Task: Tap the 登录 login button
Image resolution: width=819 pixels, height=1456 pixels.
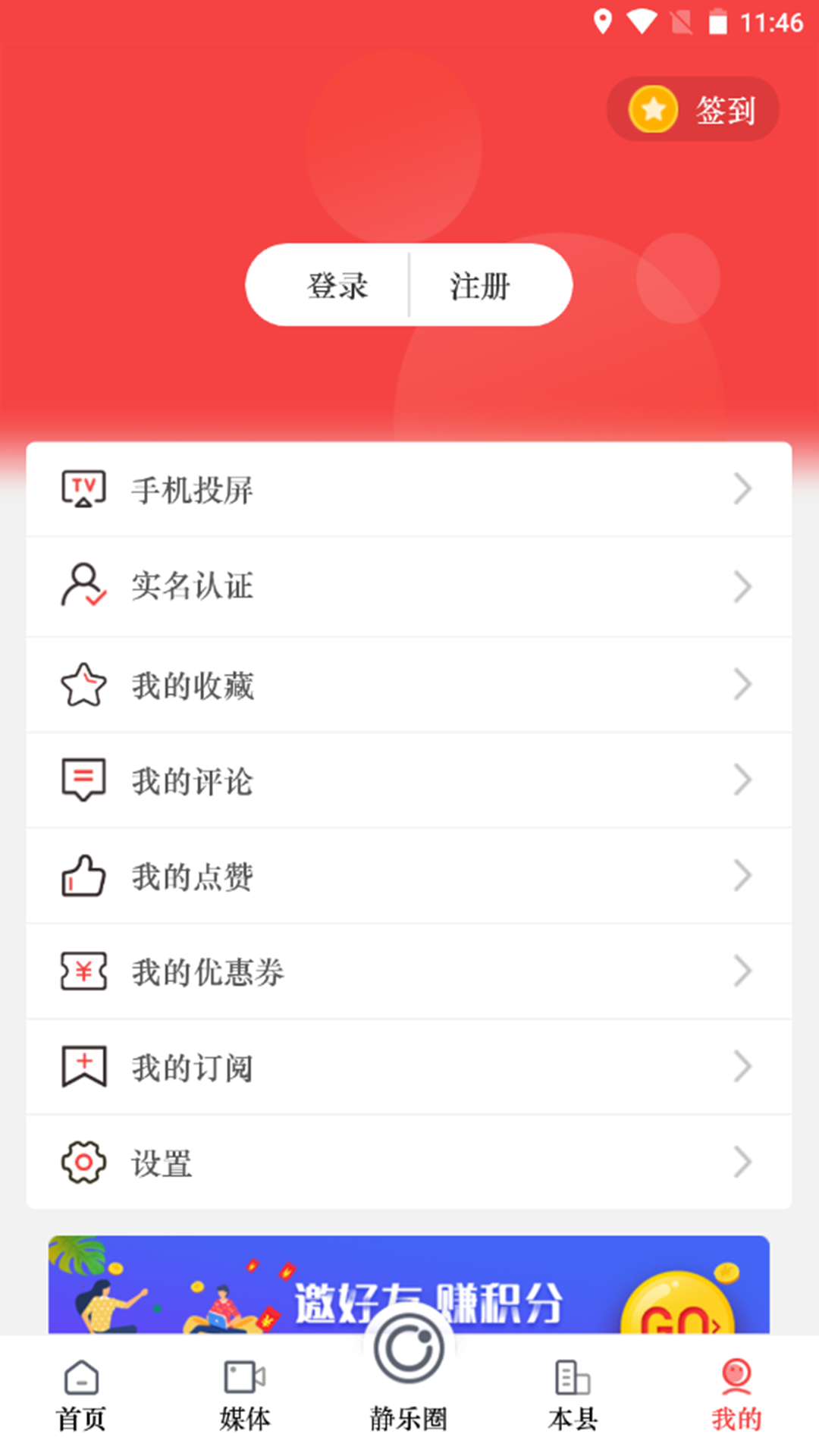Action: click(x=337, y=286)
